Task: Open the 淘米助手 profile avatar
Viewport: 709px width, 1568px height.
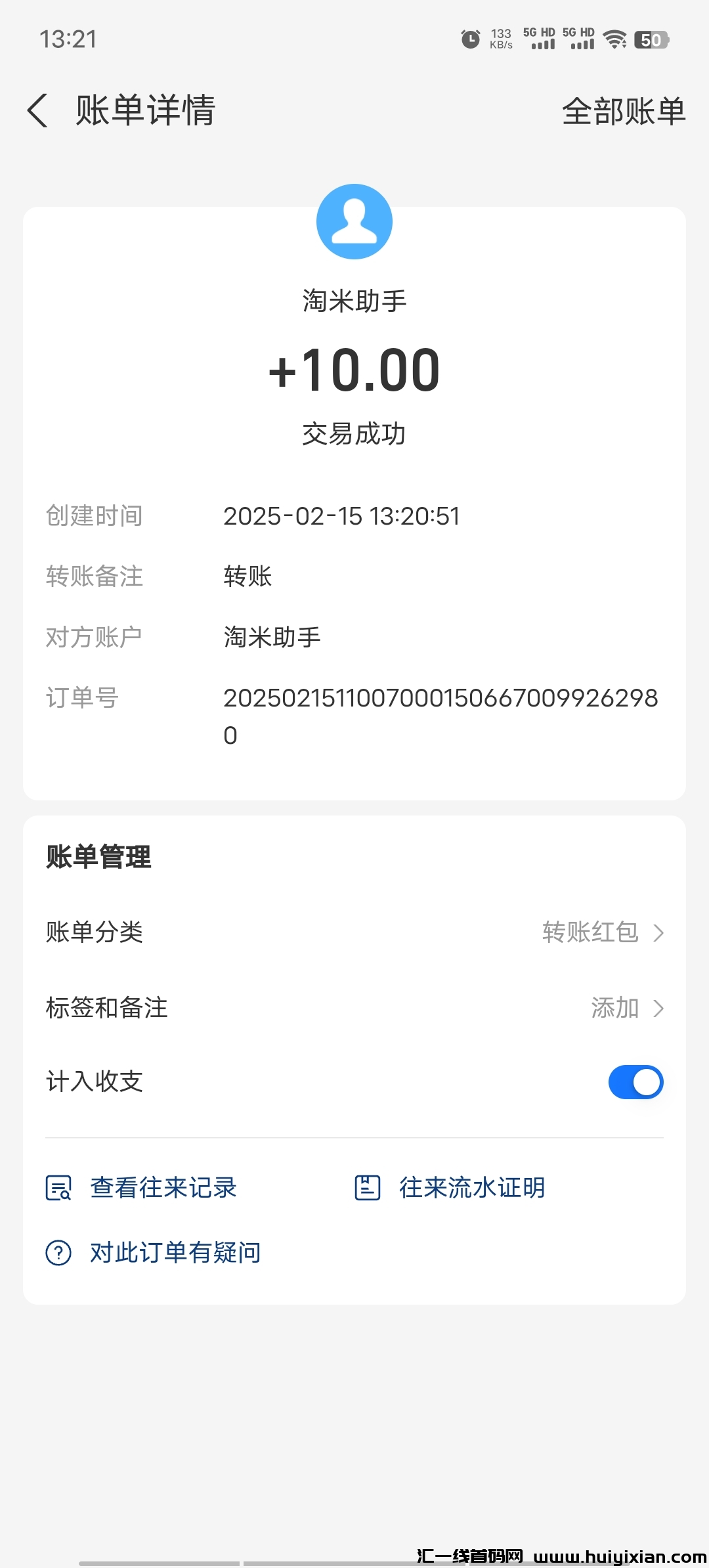Action: pyautogui.click(x=354, y=221)
